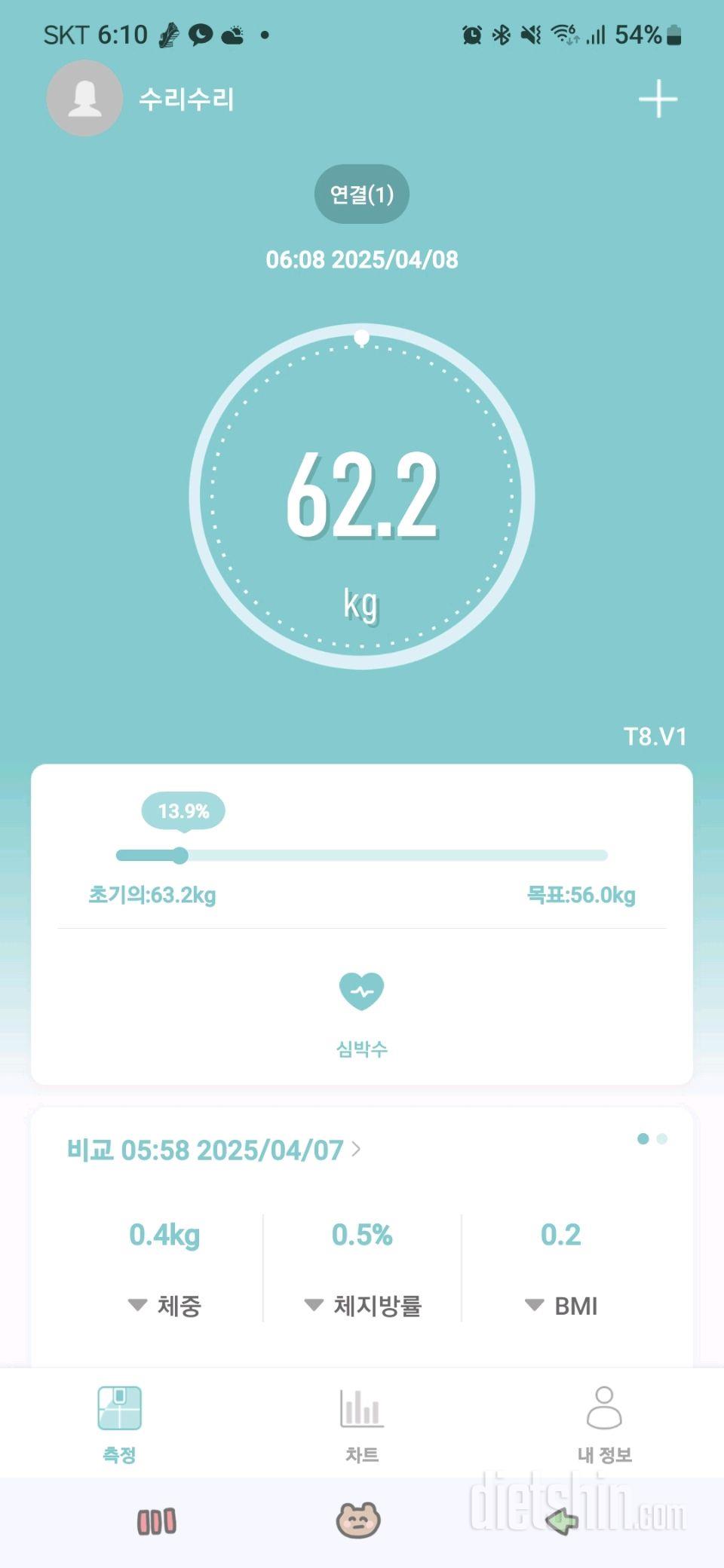This screenshot has height=1568, width=724.
Task: Switch to the 내 정보 tab
Action: click(604, 1422)
